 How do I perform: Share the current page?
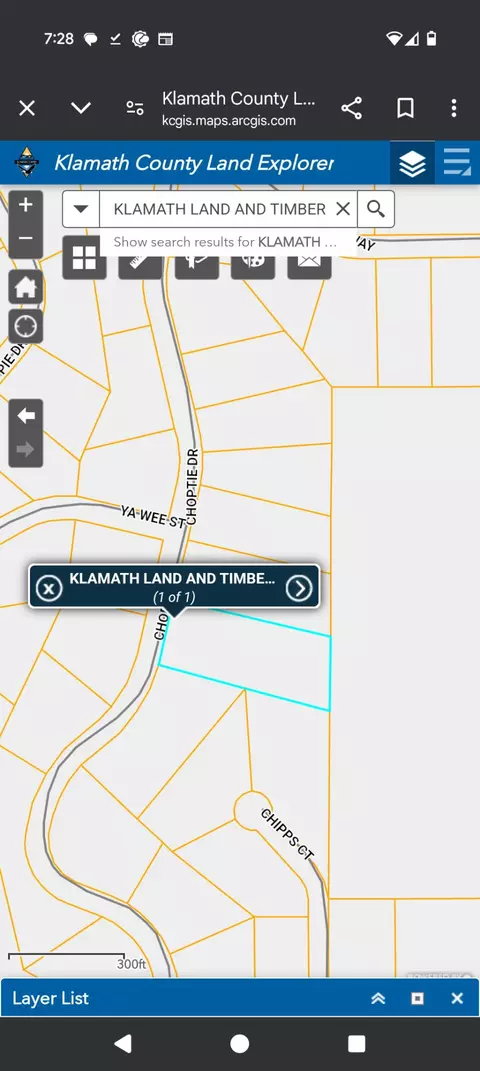(x=352, y=108)
